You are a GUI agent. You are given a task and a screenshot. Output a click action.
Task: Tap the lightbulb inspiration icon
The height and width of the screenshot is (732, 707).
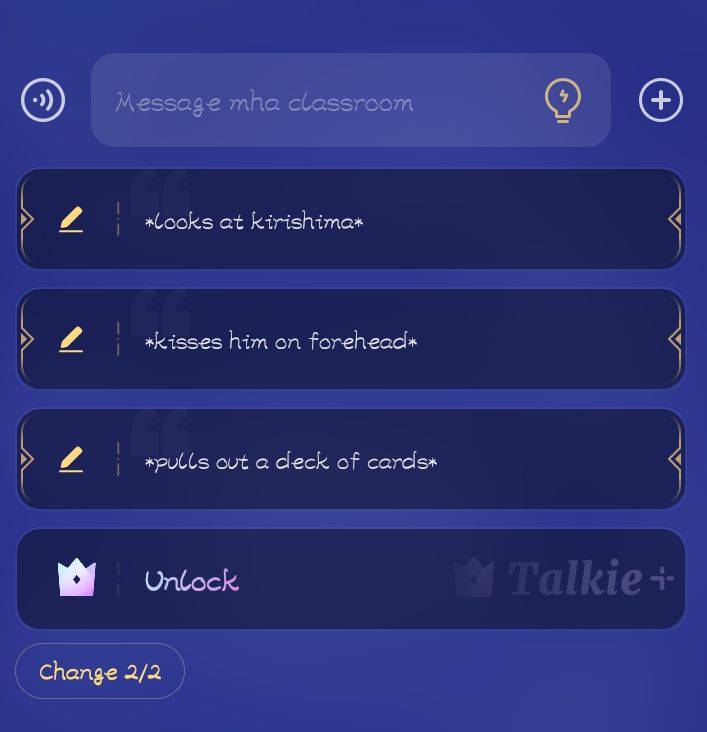coord(563,100)
